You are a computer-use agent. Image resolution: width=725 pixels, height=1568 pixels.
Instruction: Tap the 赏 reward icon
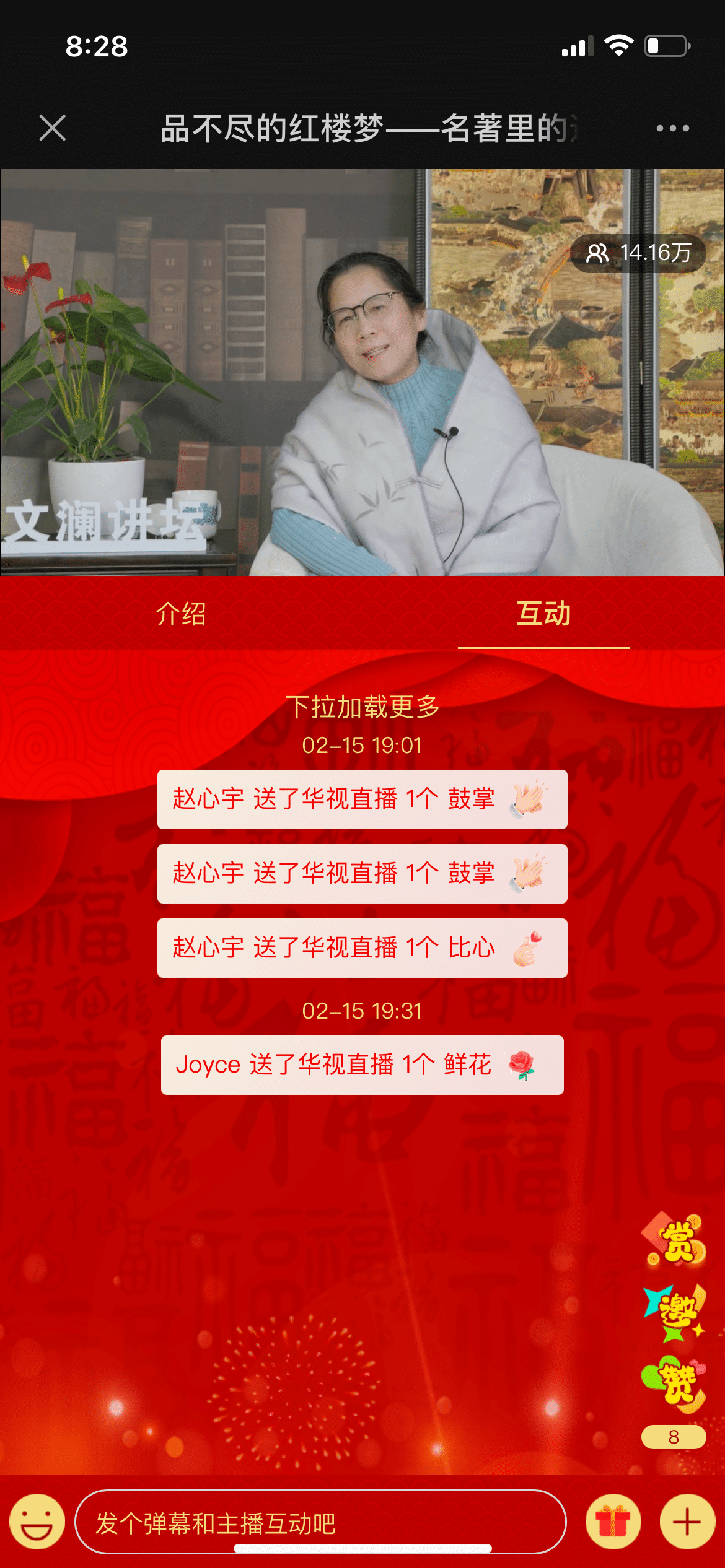click(674, 1240)
